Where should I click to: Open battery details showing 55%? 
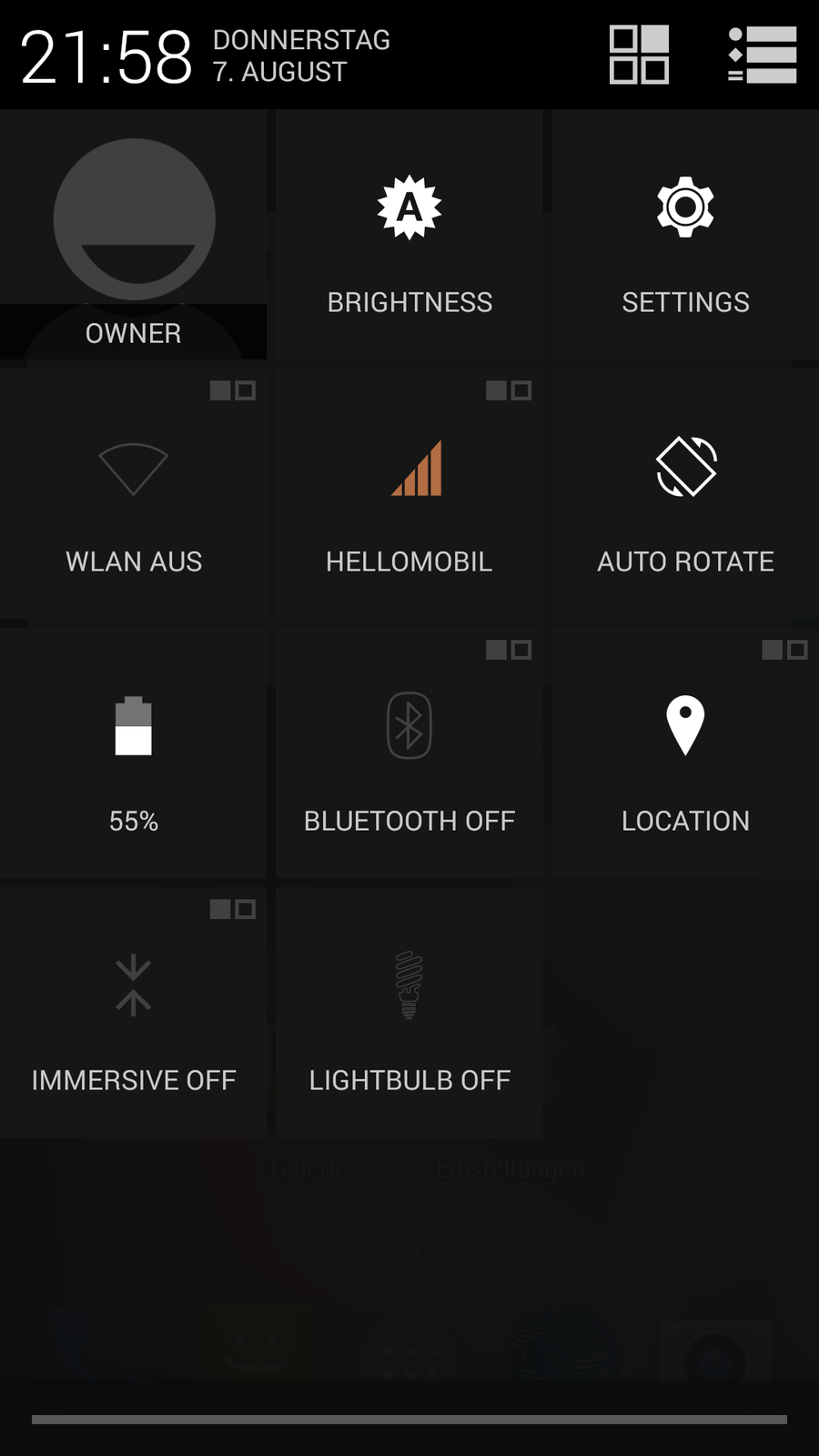click(134, 755)
